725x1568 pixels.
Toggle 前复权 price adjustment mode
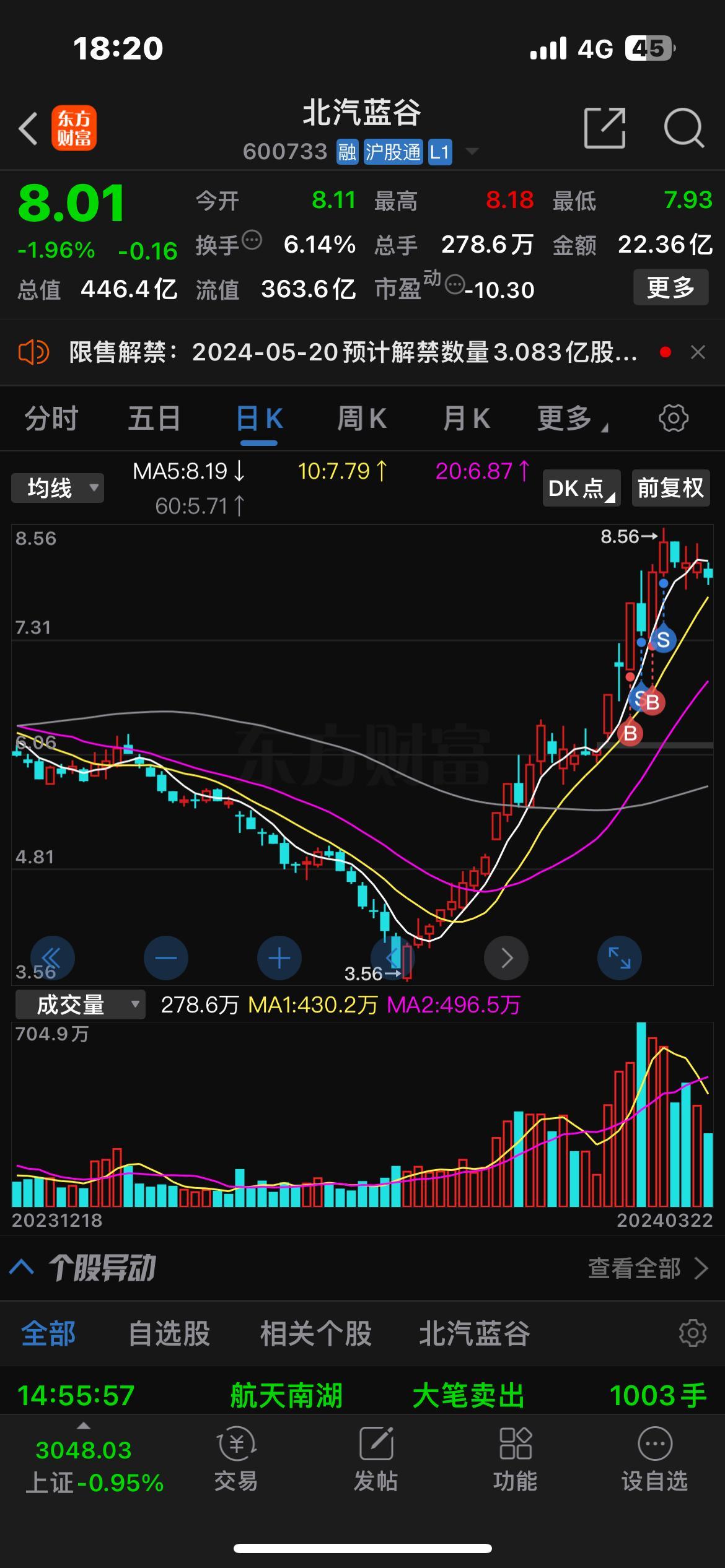[x=670, y=488]
